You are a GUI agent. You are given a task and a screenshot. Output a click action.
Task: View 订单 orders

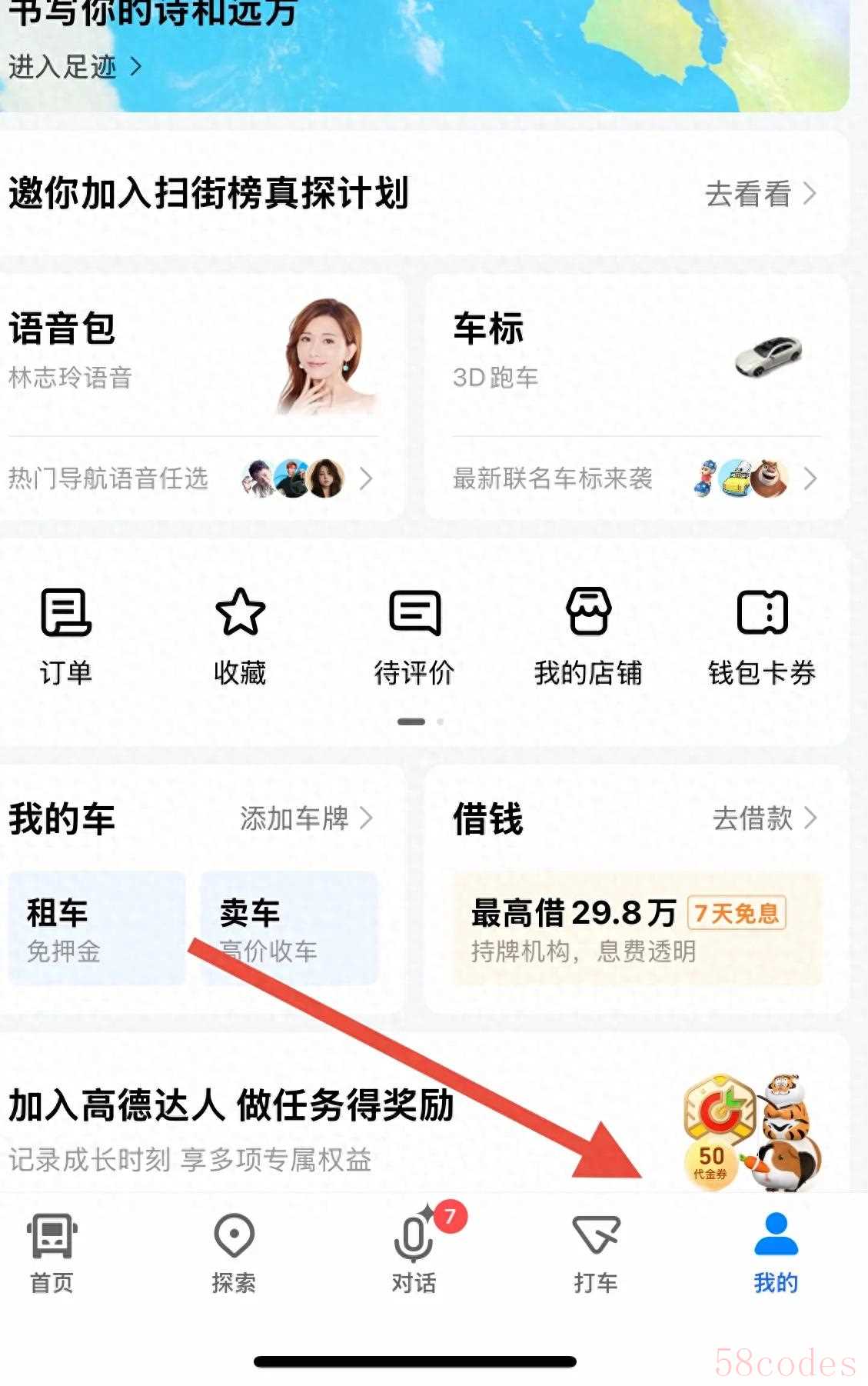66,636
